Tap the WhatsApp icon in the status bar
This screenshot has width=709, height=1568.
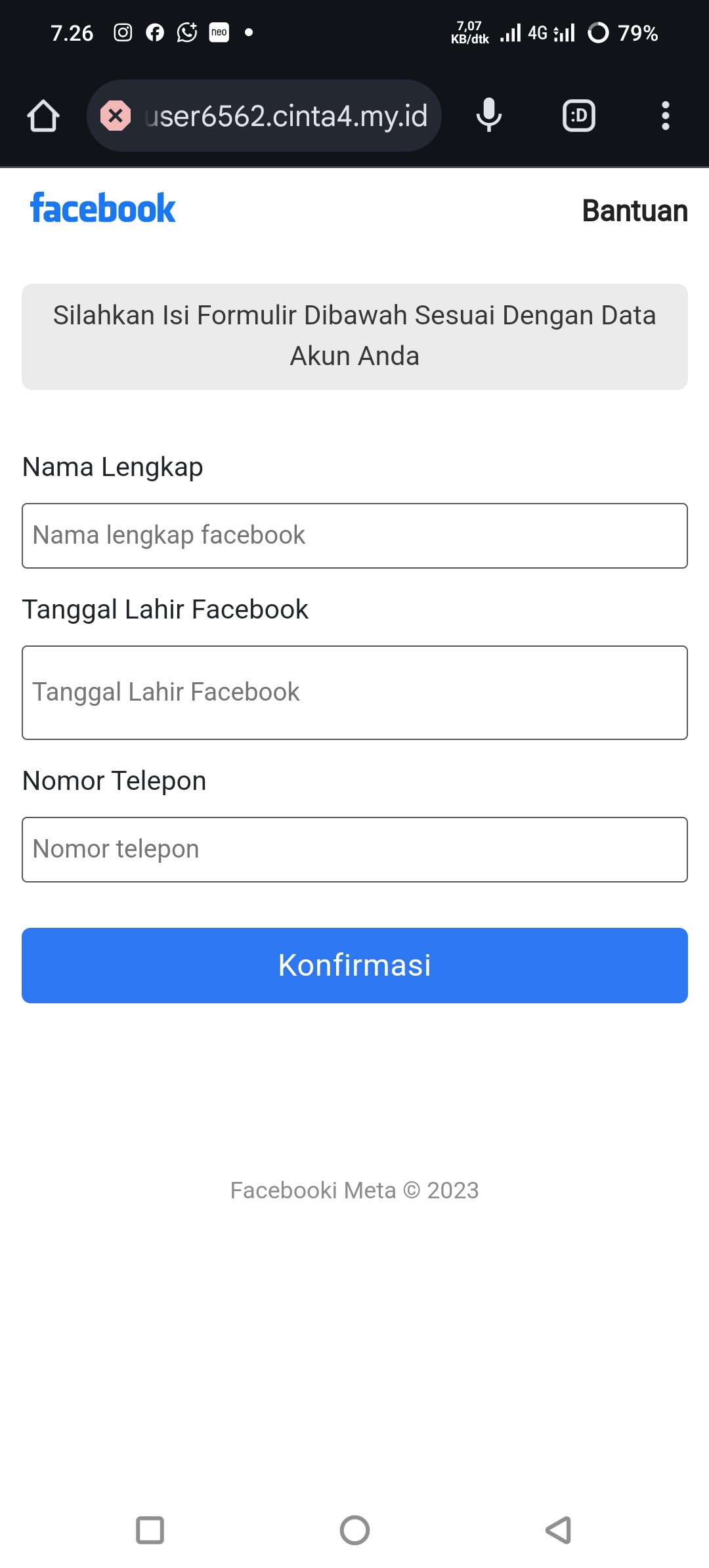(186, 32)
